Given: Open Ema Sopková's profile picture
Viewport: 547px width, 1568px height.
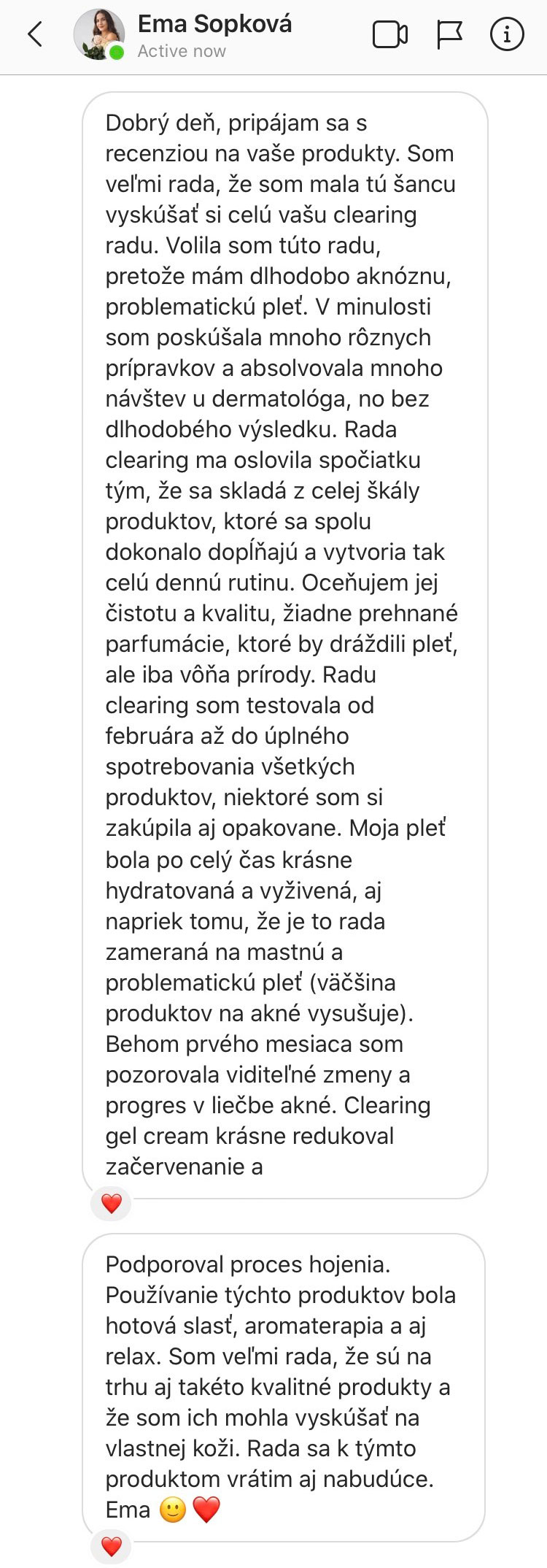Looking at the screenshot, I should click(98, 34).
